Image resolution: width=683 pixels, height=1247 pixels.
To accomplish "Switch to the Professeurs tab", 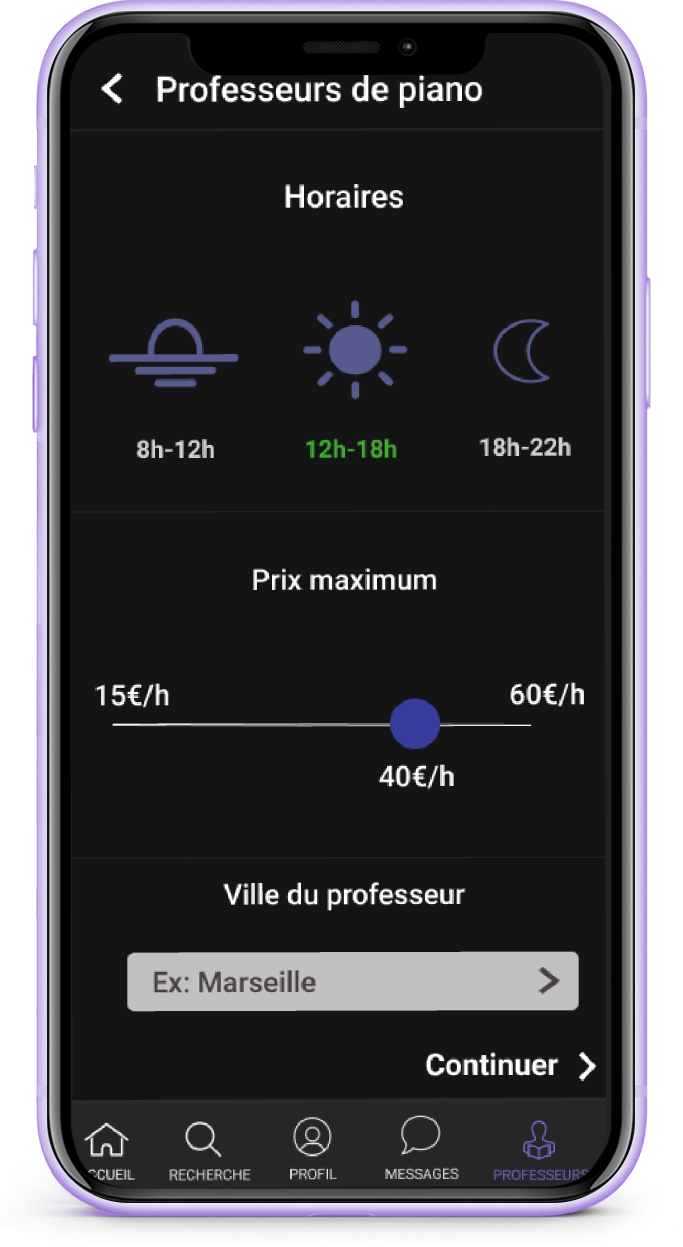I will 540,1151.
